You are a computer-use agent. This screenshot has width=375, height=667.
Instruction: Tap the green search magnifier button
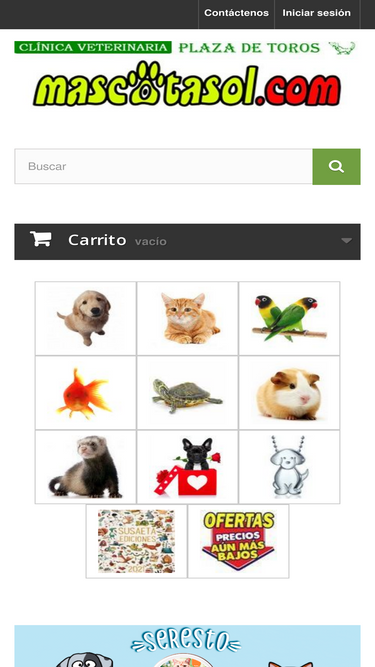click(x=336, y=166)
